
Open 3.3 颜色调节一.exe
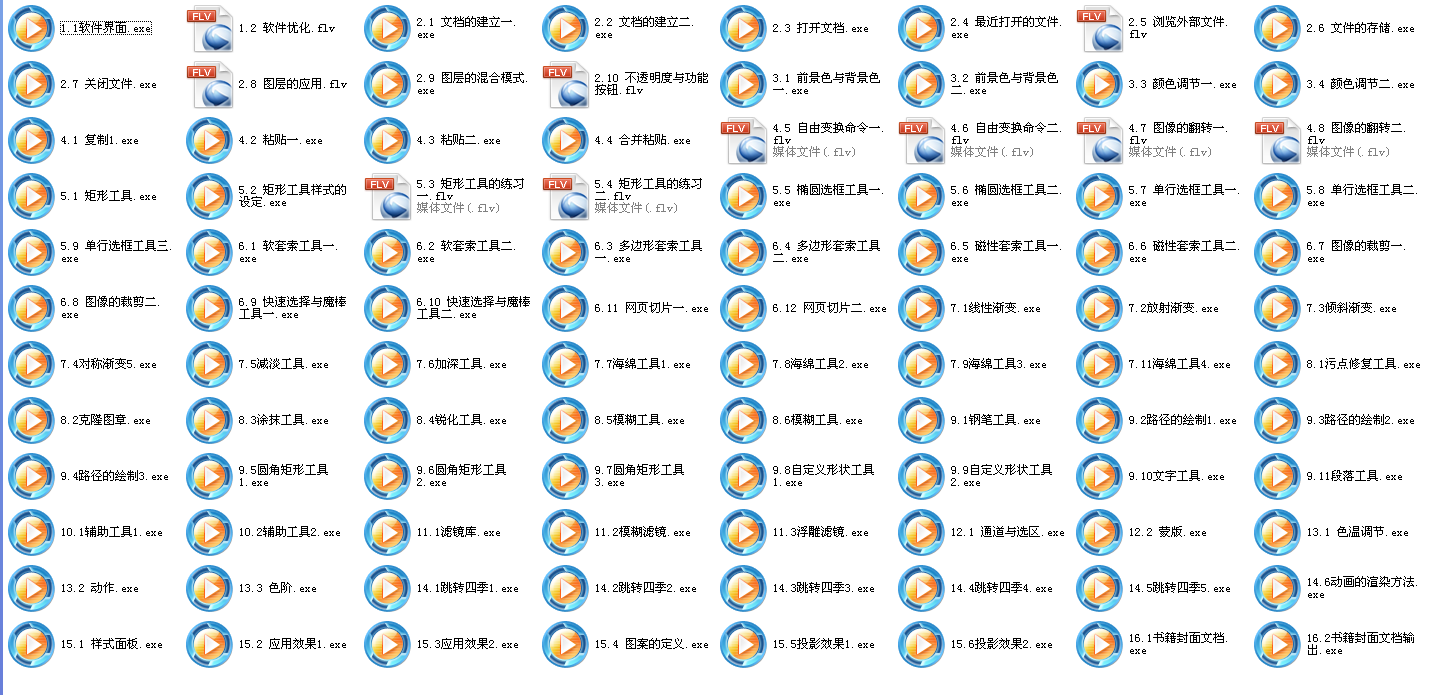[1099, 85]
